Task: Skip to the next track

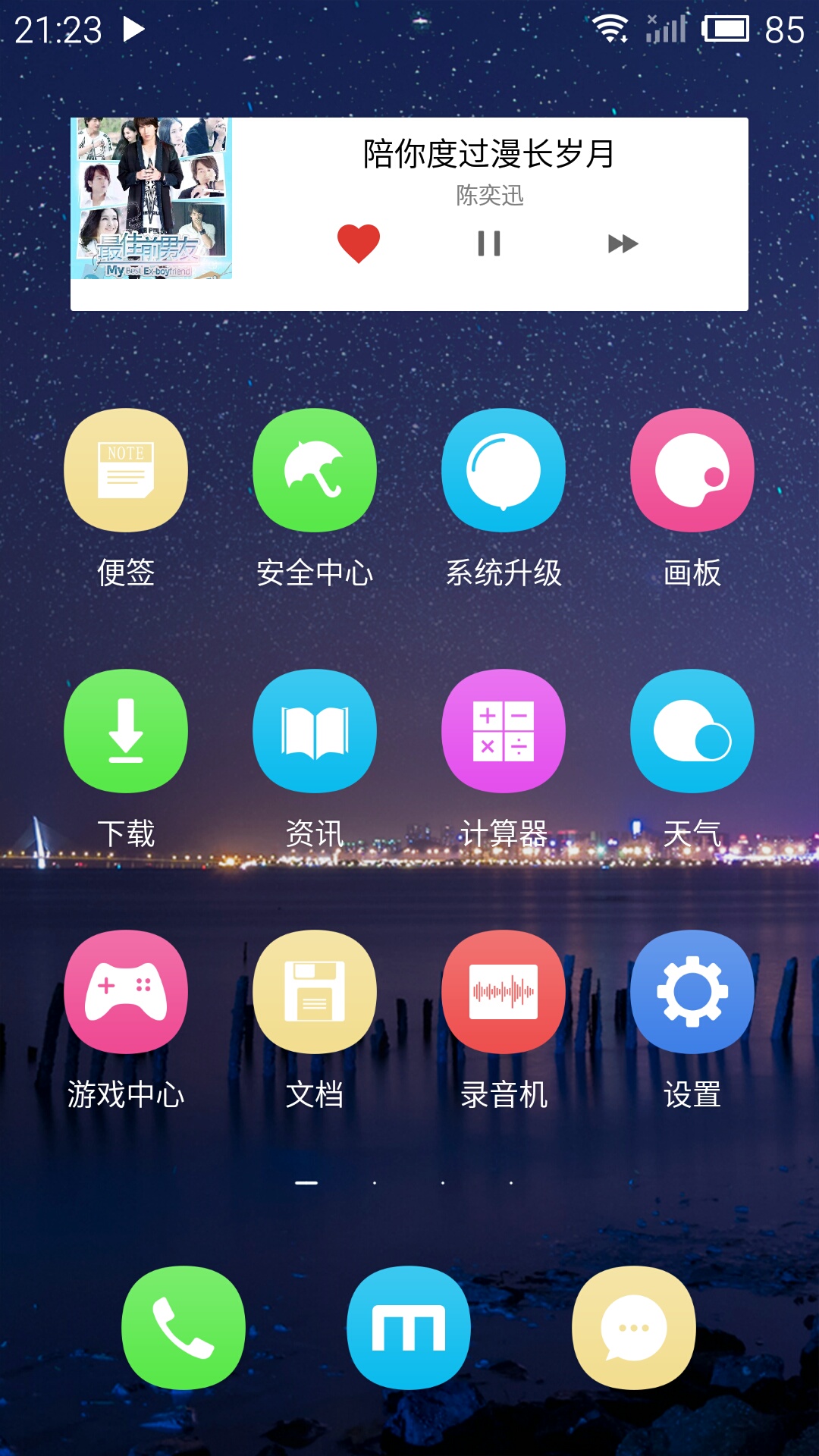Action: pyautogui.click(x=623, y=243)
